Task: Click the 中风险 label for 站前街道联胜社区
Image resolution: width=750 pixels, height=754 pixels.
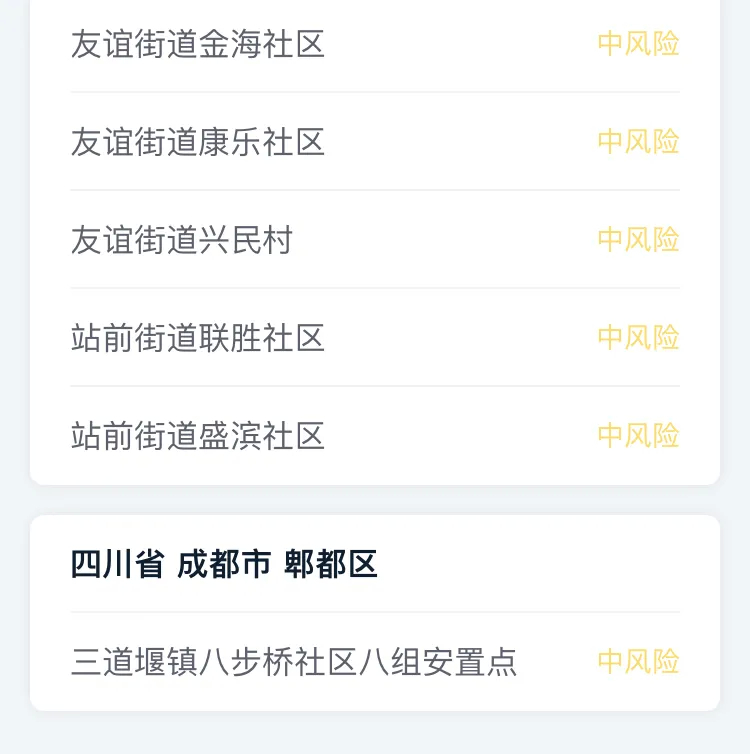Action: pyautogui.click(x=639, y=338)
